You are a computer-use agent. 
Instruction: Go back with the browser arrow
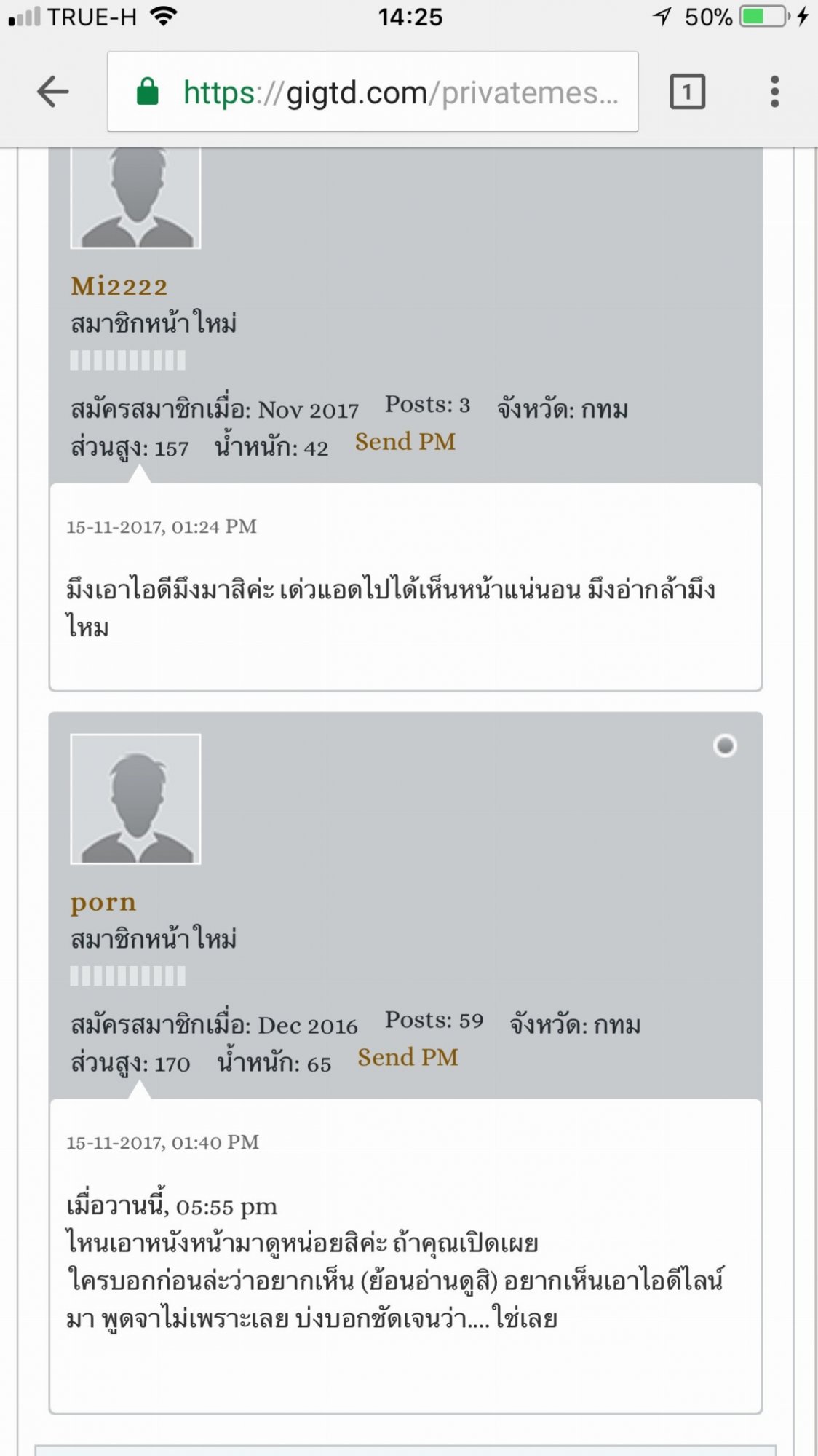pyautogui.click(x=52, y=92)
